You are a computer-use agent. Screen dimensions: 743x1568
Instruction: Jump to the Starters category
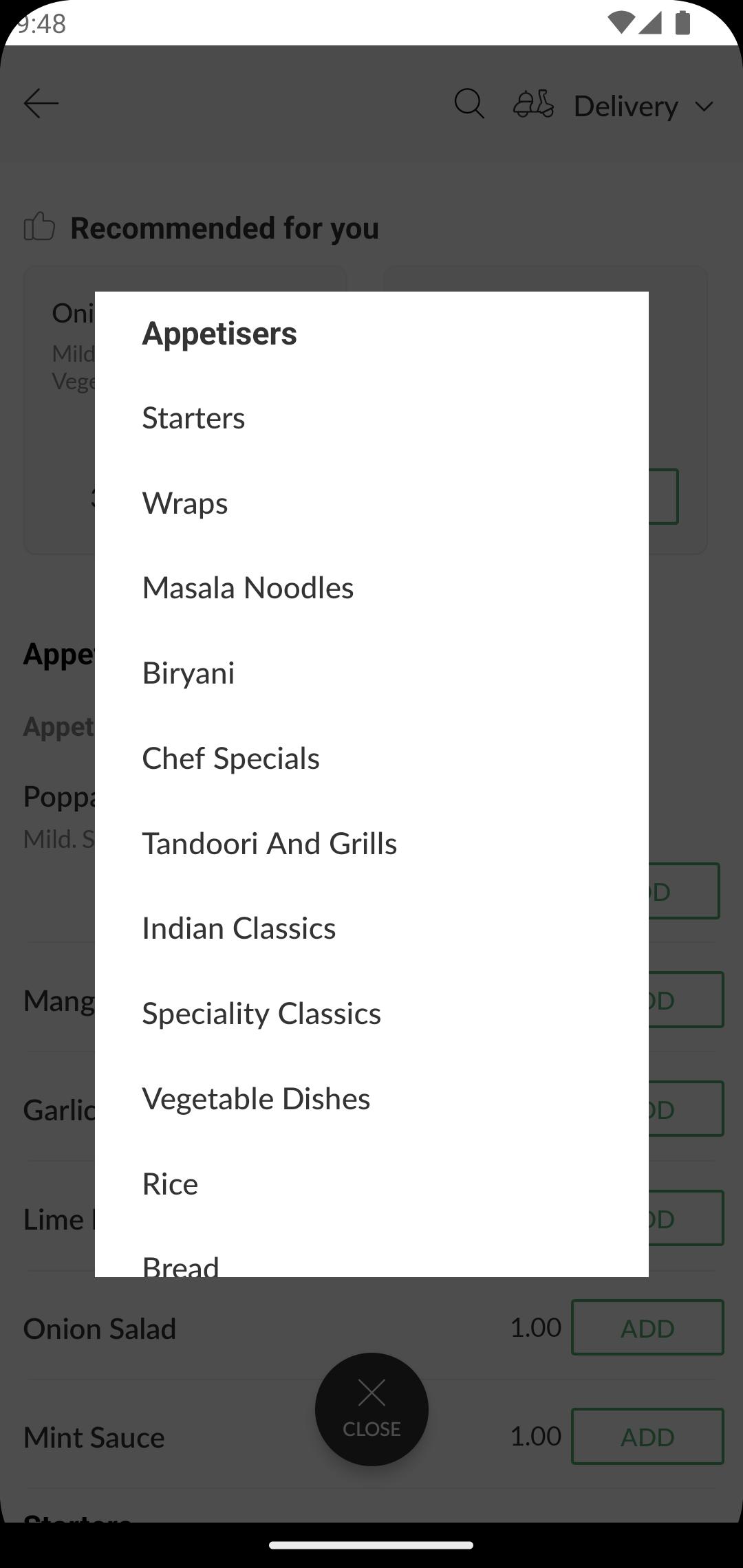(x=371, y=418)
